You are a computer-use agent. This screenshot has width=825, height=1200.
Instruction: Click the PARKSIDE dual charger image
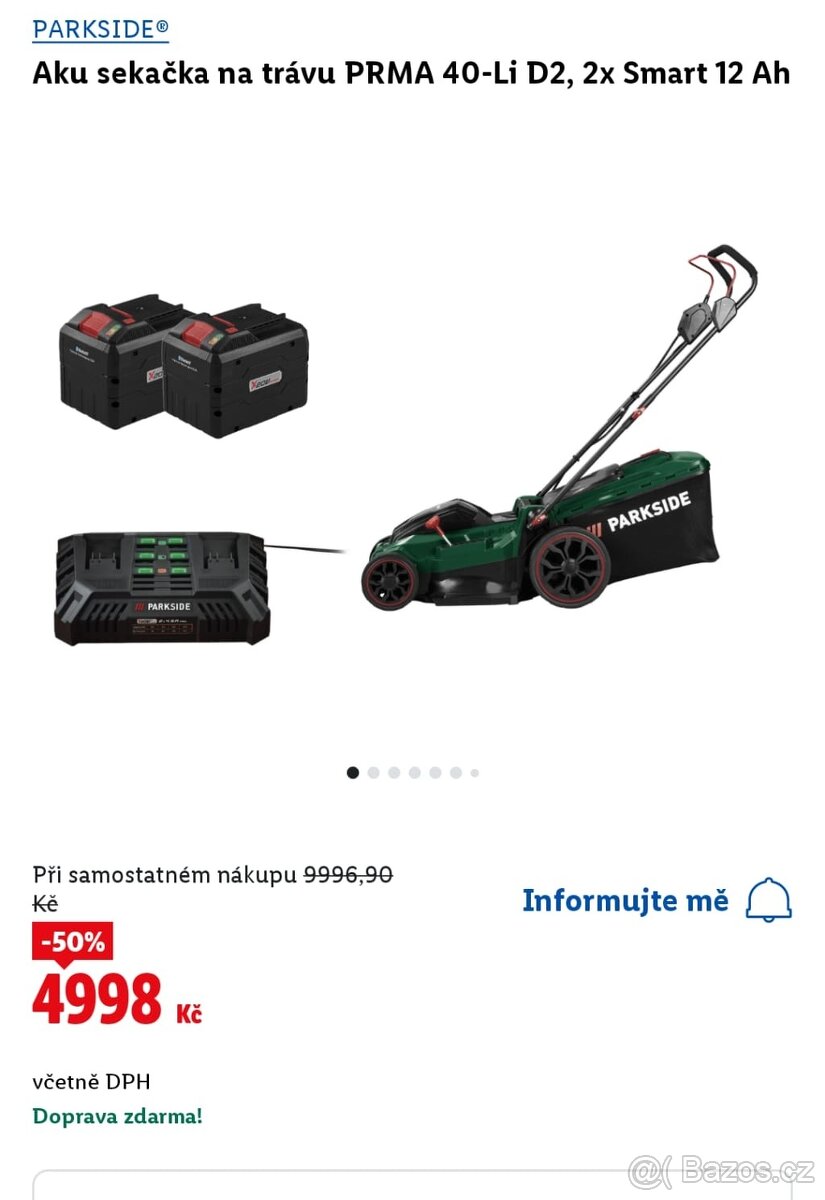(160, 590)
